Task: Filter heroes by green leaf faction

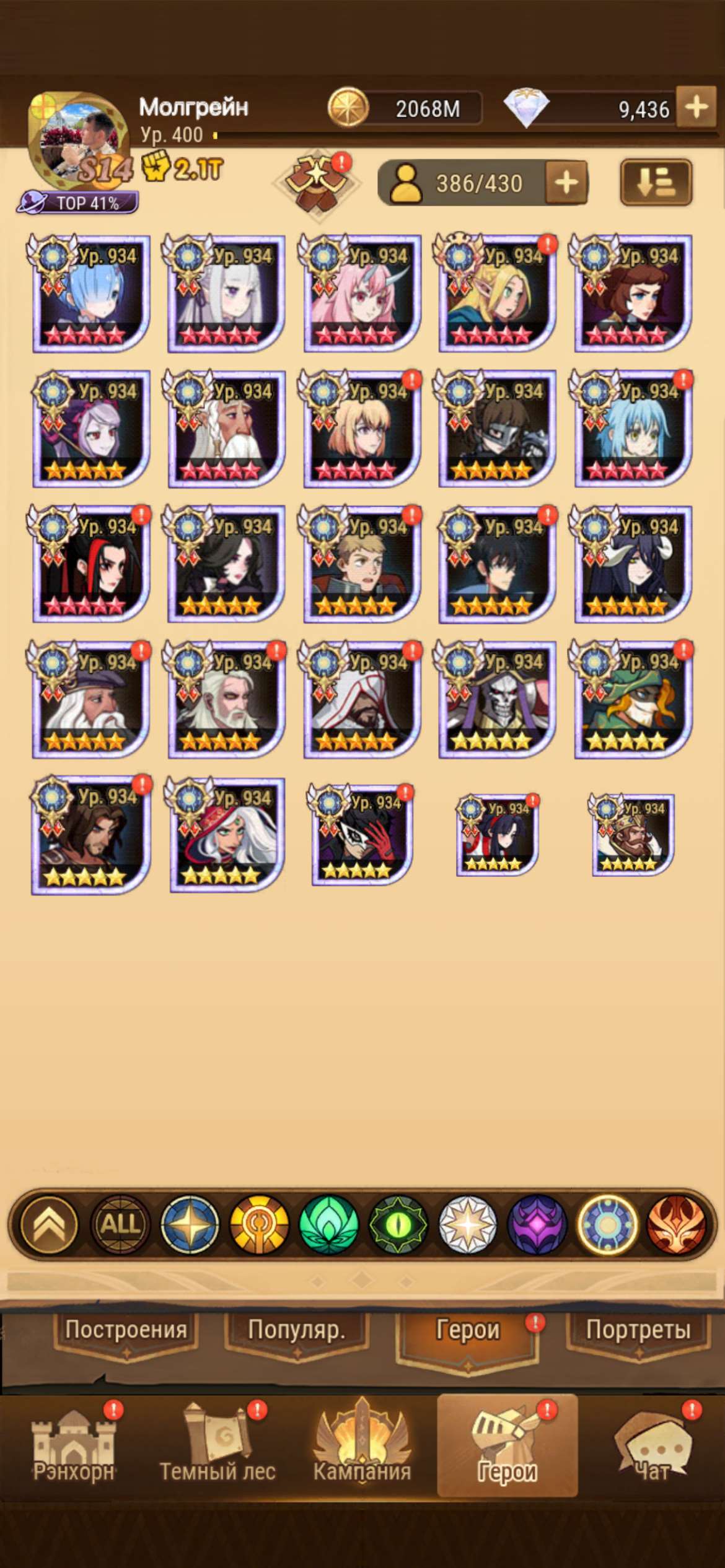Action: 328,1224
